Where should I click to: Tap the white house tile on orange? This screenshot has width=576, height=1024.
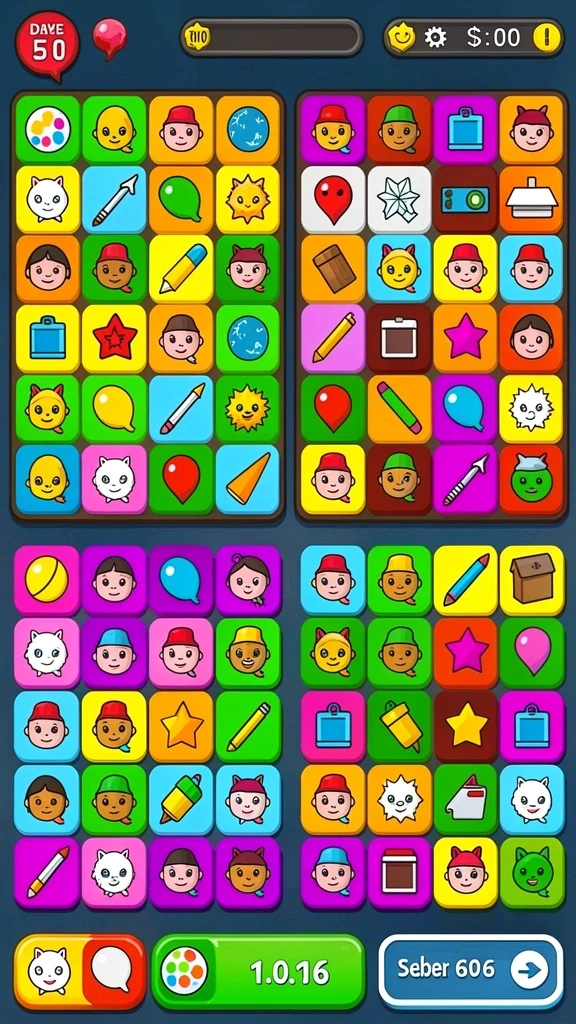(x=531, y=199)
